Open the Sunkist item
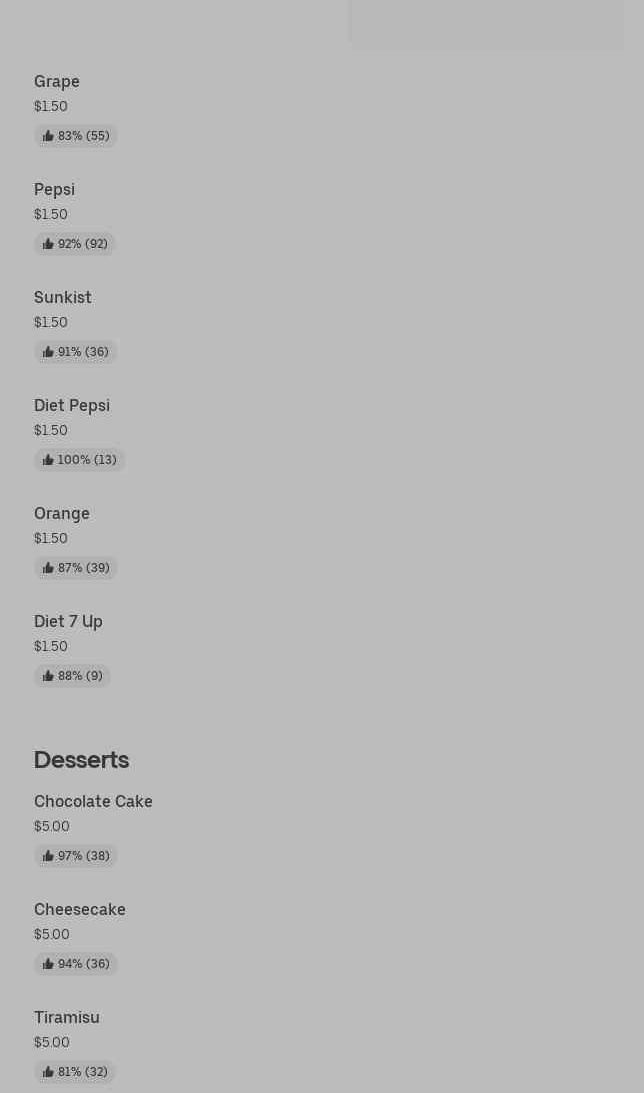 tap(63, 298)
